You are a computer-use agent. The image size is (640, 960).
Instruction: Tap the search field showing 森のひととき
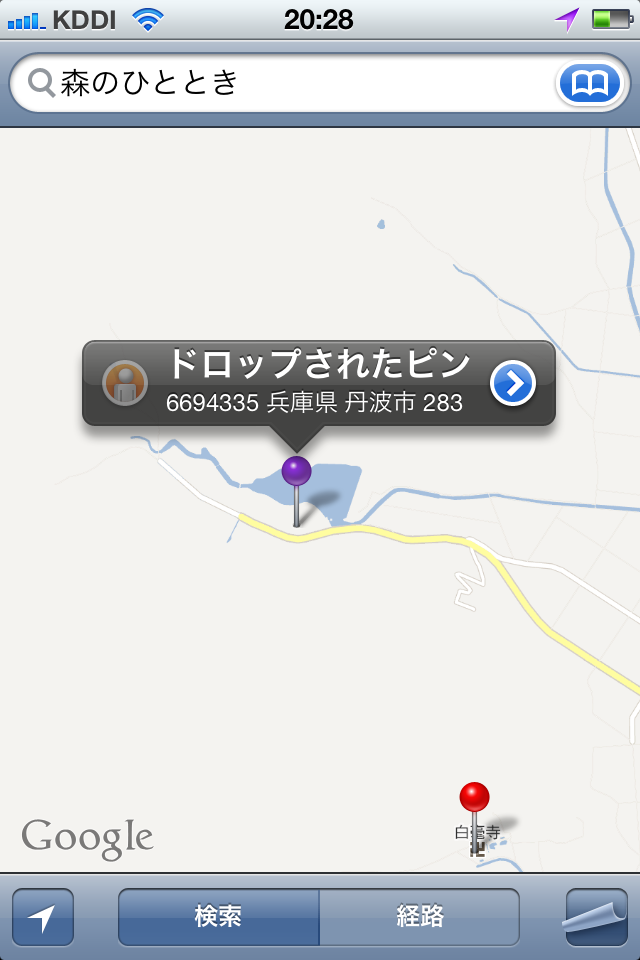point(290,82)
